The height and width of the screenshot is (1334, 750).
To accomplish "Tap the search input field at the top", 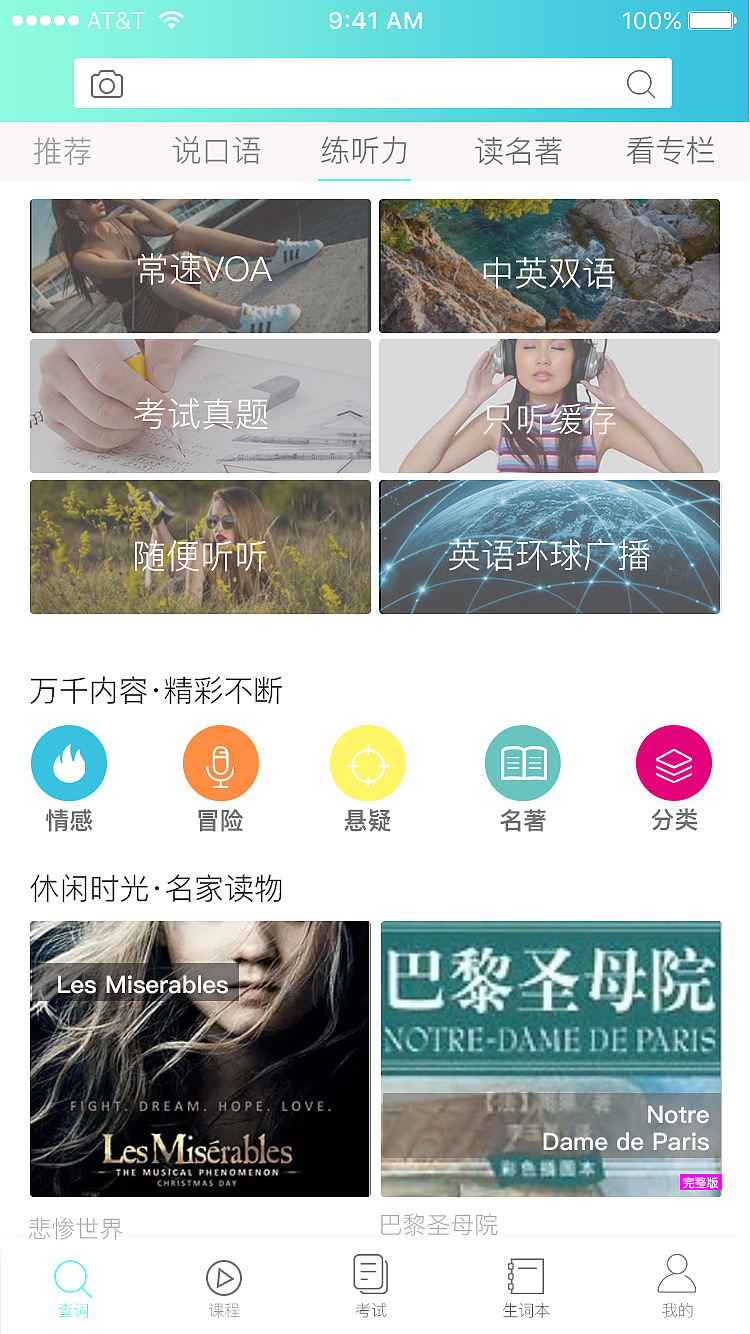I will [x=375, y=84].
